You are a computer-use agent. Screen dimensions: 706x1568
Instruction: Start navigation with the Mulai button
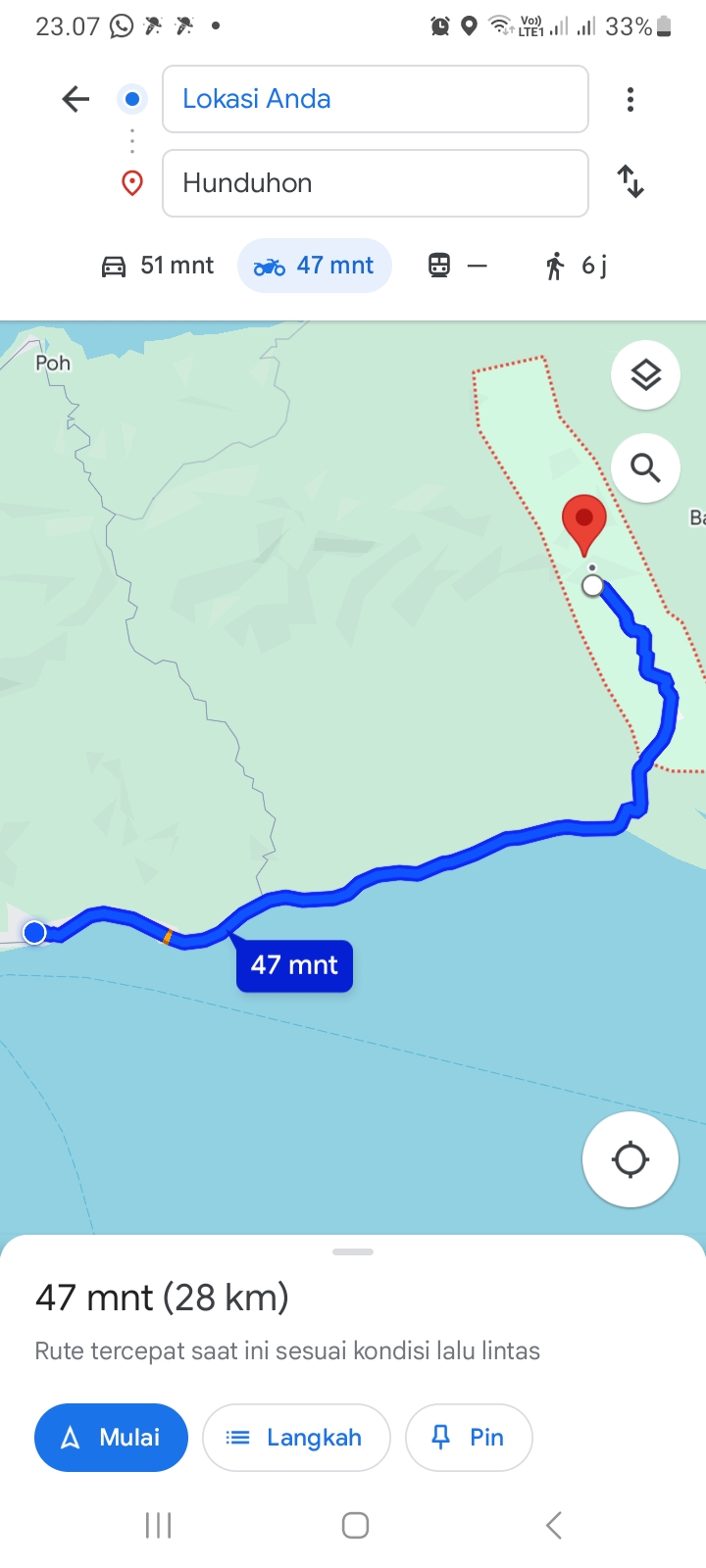click(x=111, y=1438)
